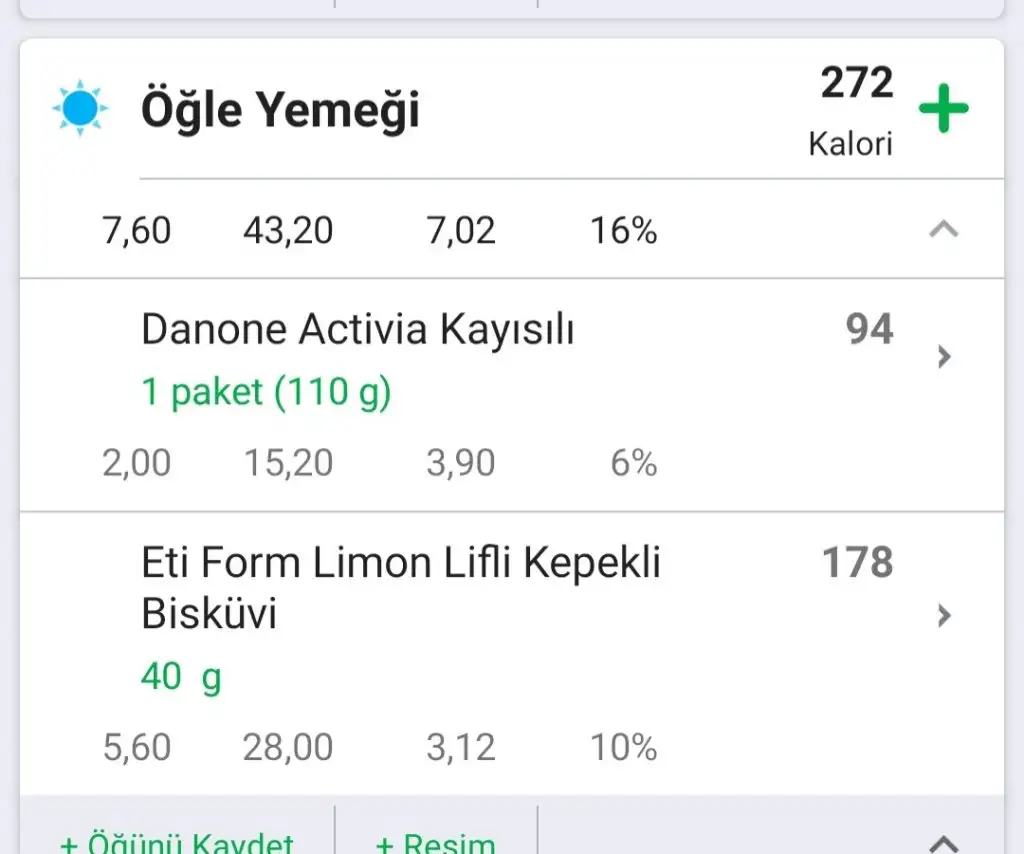Tap the Öğünü Kaydet button
Viewport: 1024px width, 854px height.
click(177, 840)
